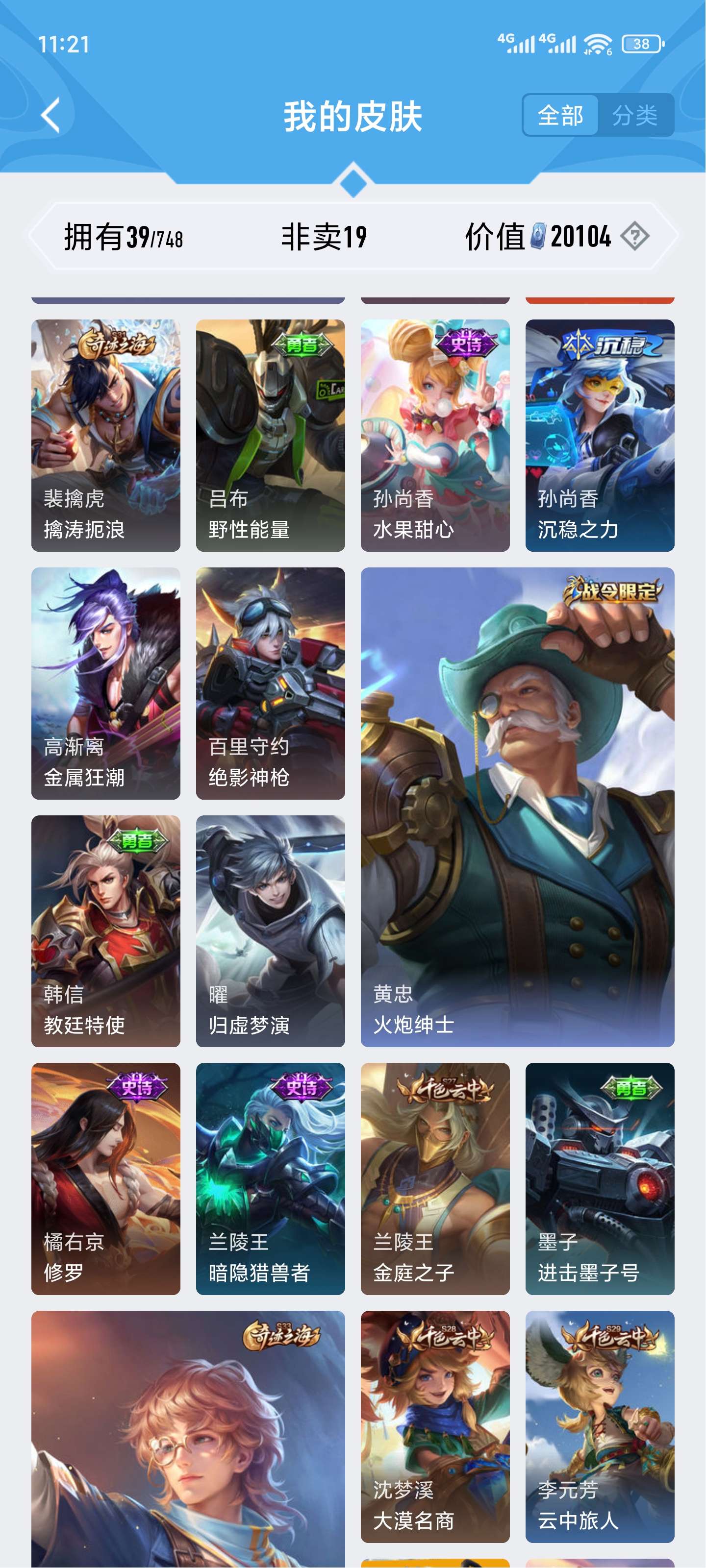
Task: Open 吕布 野性能量 skin card
Action: pos(271,435)
